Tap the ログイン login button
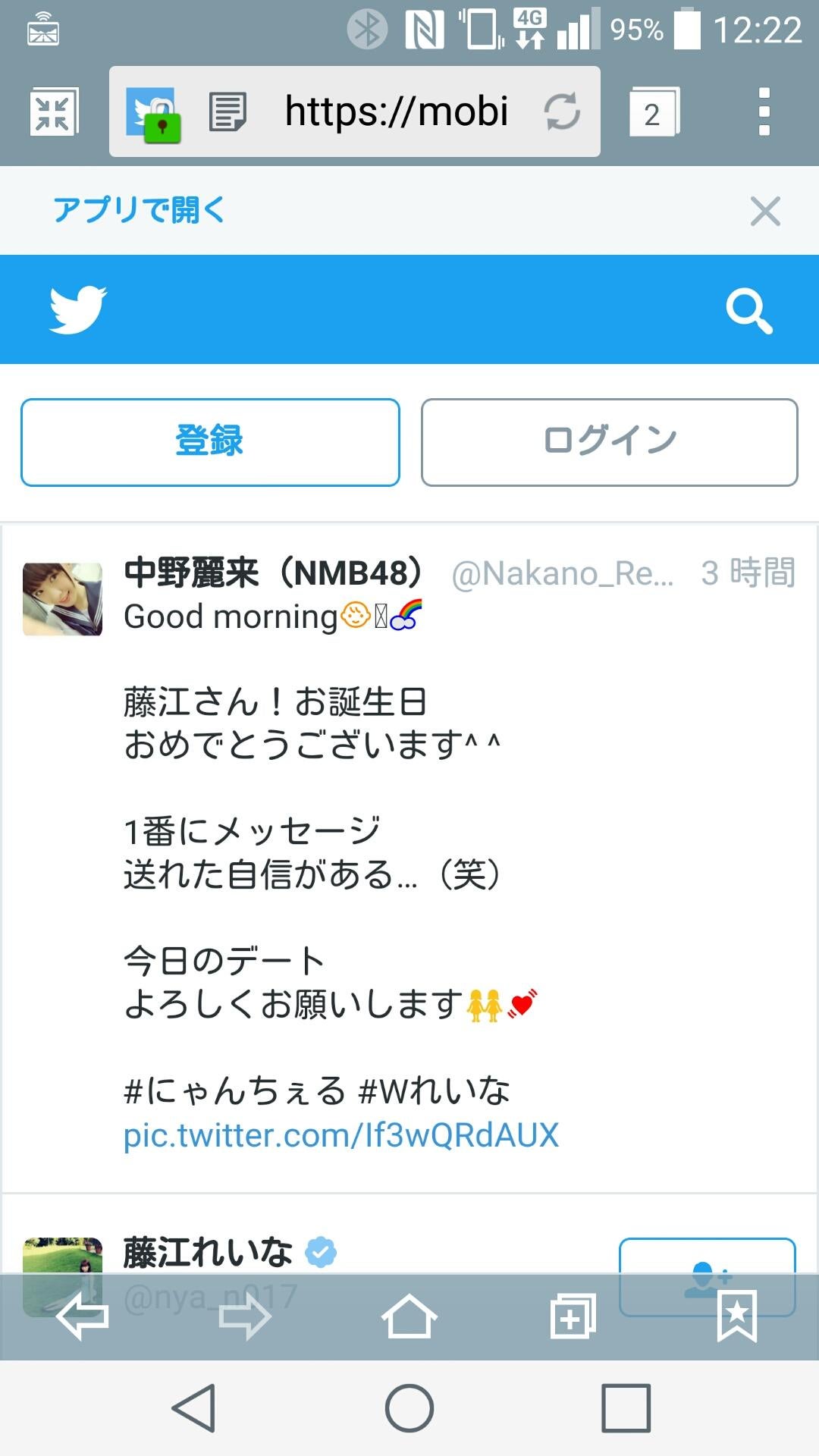 point(609,442)
